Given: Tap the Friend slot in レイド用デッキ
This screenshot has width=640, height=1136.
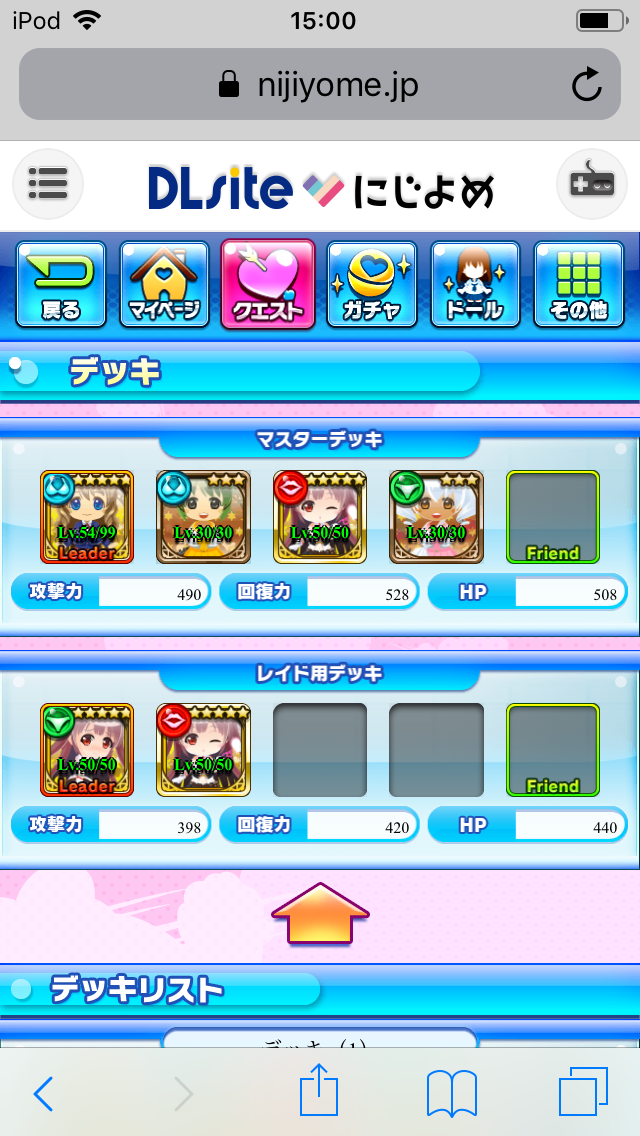Looking at the screenshot, I should [x=553, y=749].
